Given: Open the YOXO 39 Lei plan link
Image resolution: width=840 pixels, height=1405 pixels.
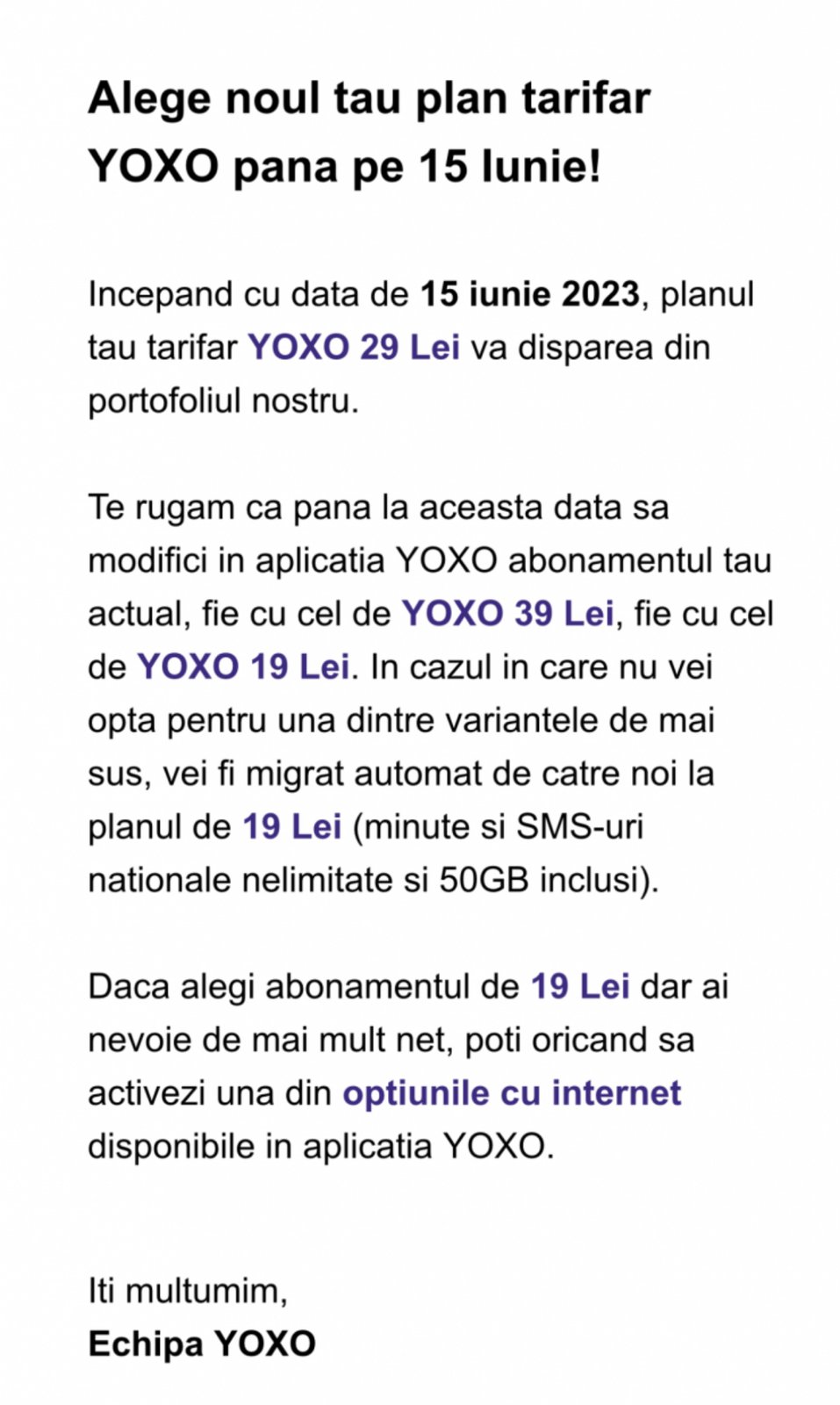Looking at the screenshot, I should click(x=507, y=613).
